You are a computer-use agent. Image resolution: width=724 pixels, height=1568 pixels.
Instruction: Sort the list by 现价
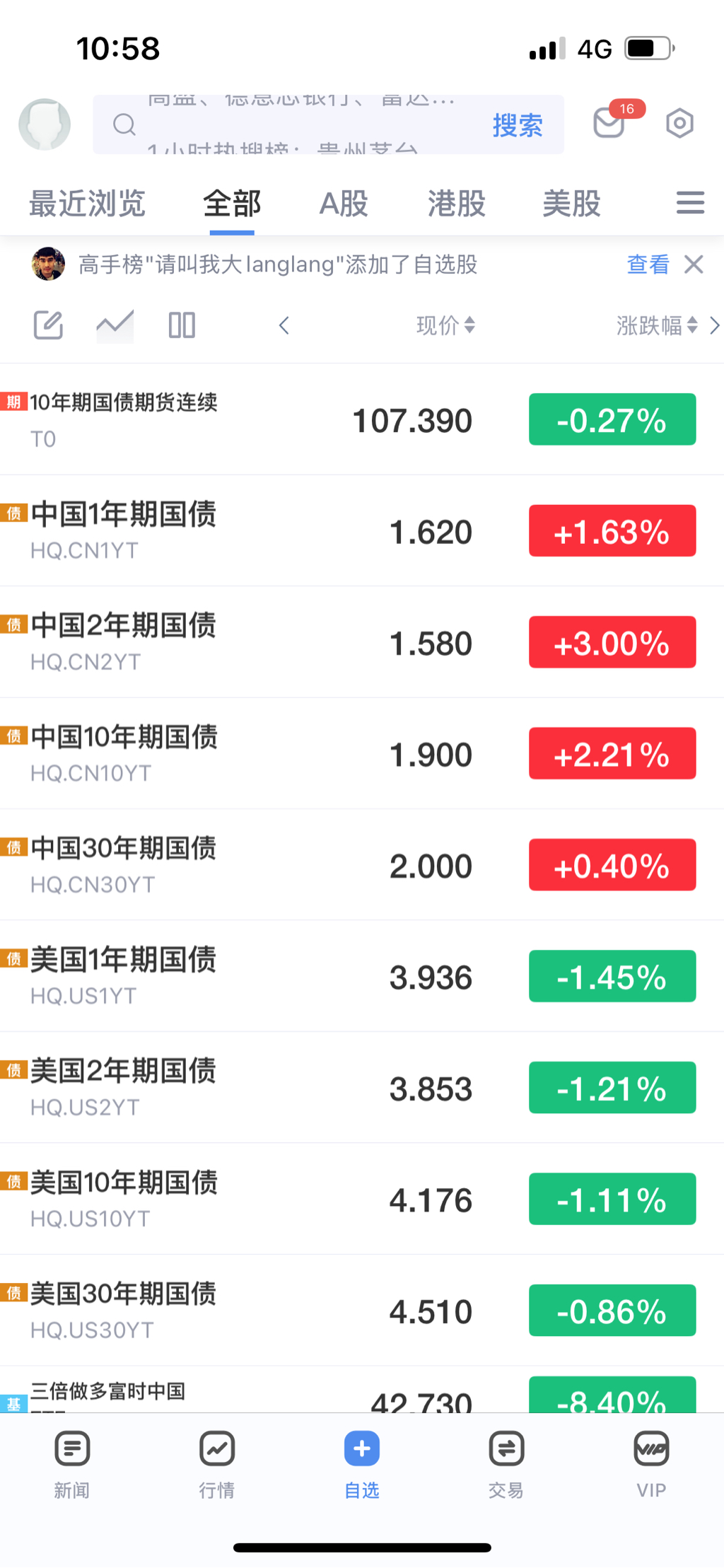pos(445,325)
